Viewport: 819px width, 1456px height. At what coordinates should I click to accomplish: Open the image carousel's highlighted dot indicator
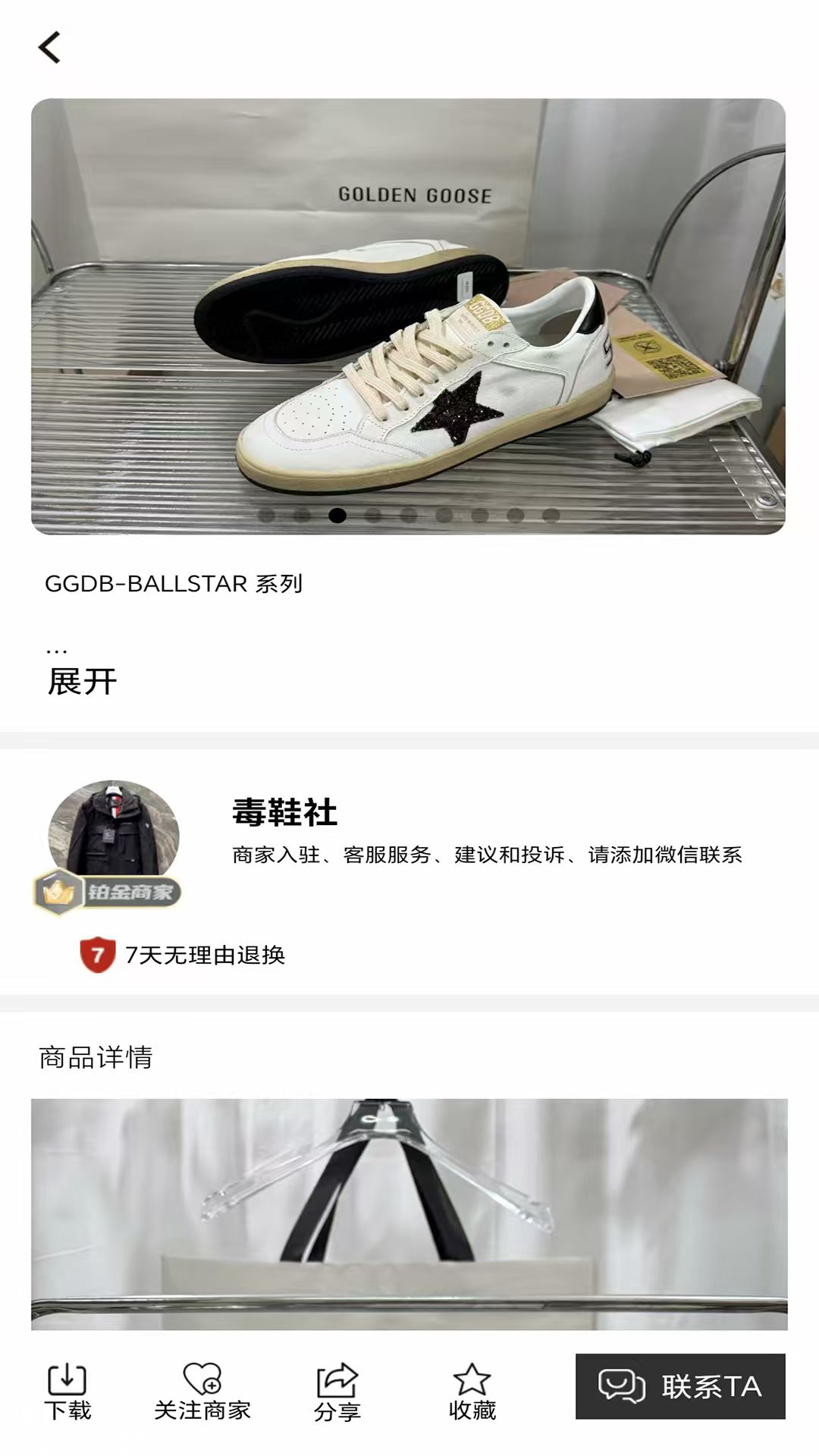point(338,516)
